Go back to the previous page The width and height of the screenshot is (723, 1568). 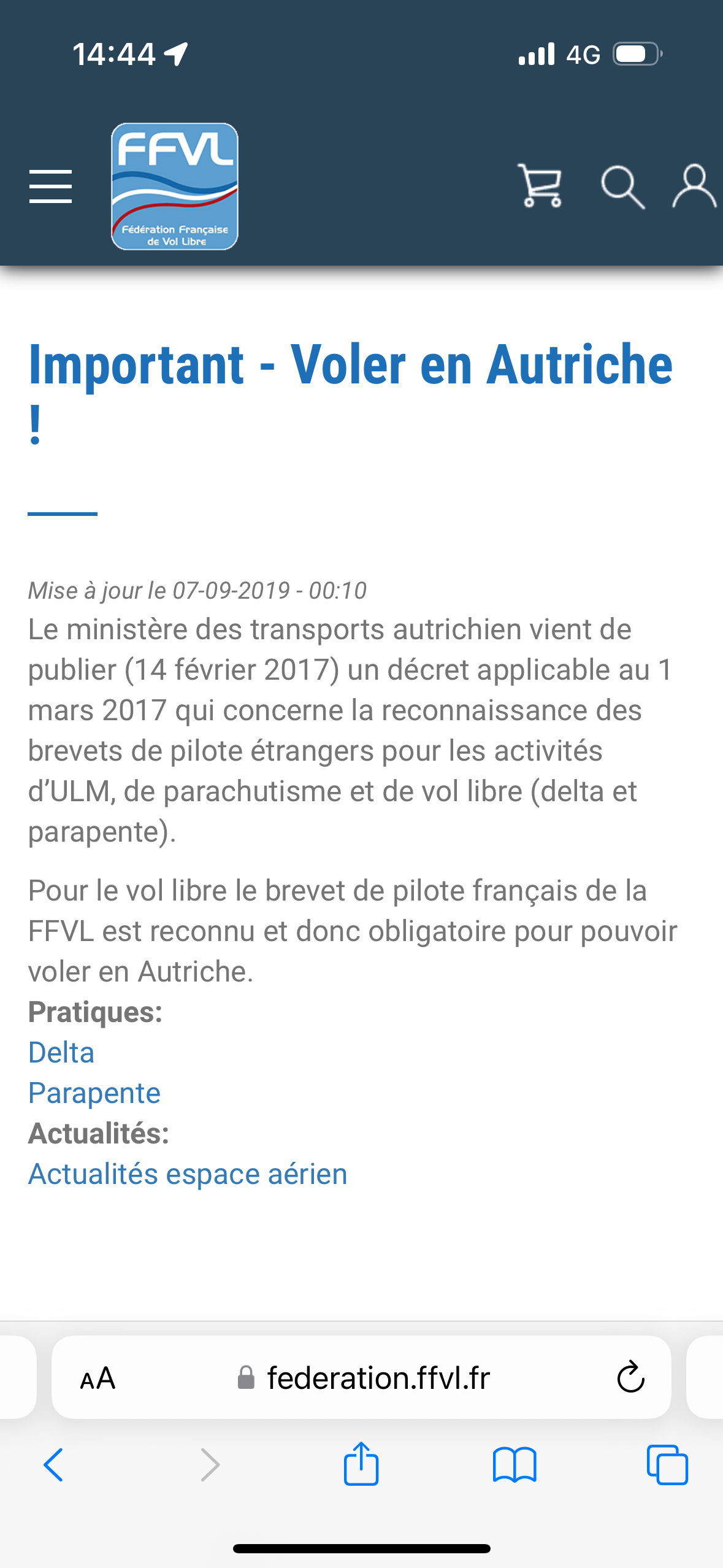click(x=54, y=1465)
